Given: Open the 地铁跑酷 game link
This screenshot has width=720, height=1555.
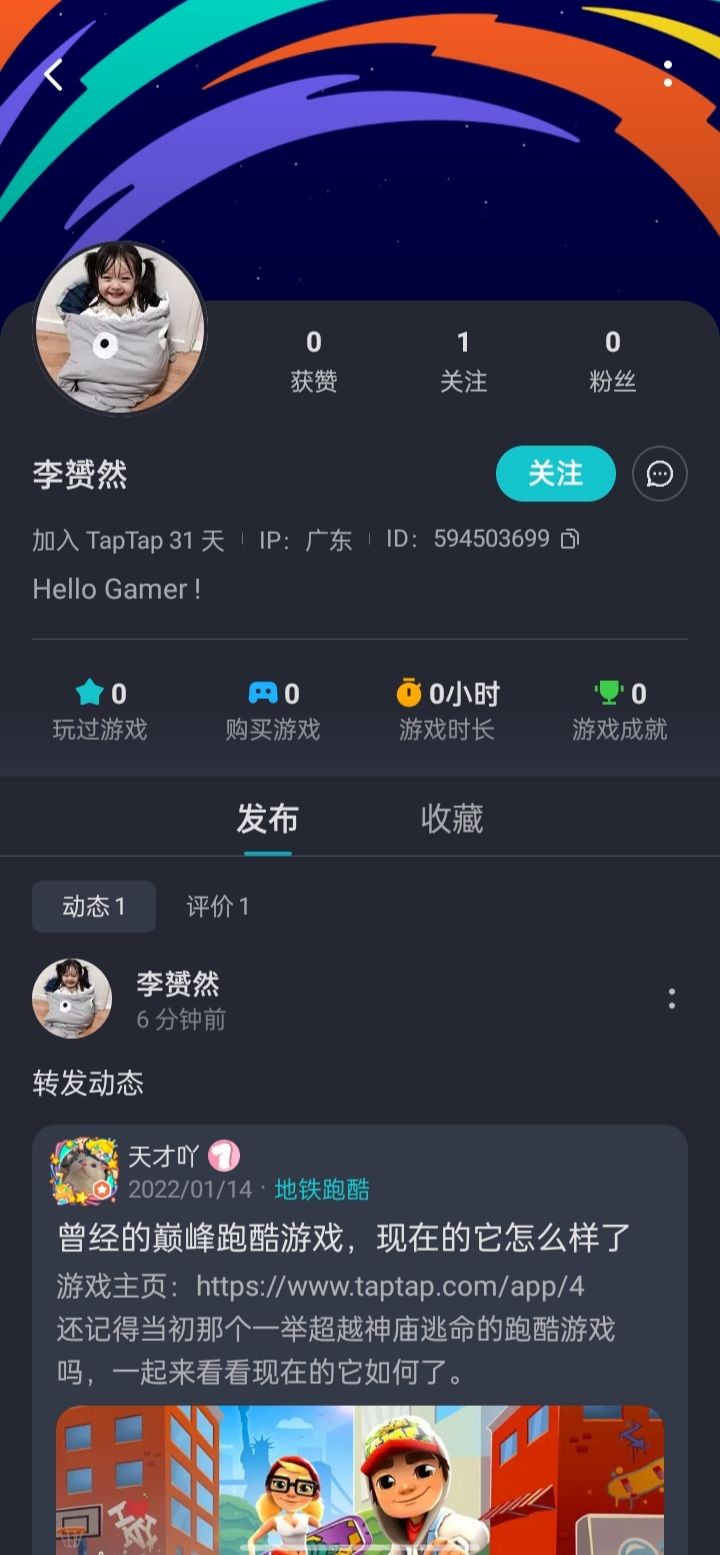Looking at the screenshot, I should pos(322,1189).
